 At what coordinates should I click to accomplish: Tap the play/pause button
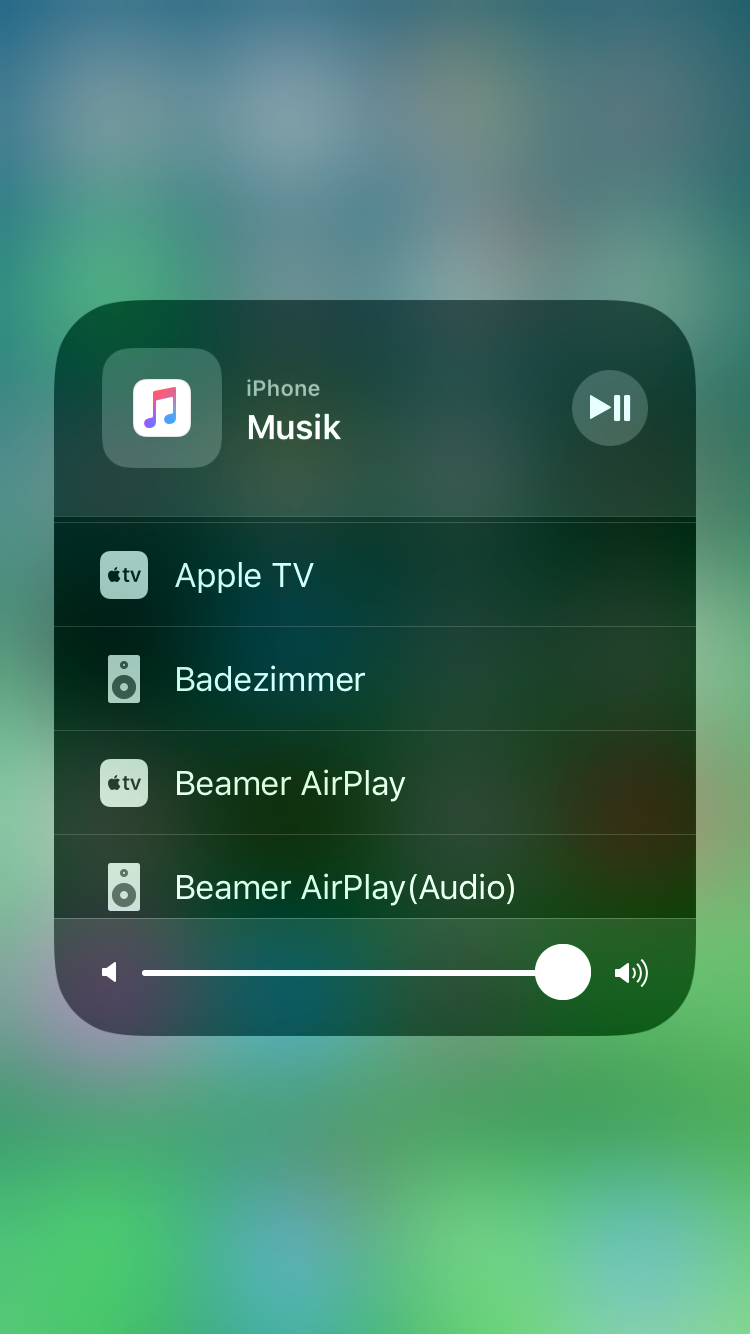pos(609,408)
